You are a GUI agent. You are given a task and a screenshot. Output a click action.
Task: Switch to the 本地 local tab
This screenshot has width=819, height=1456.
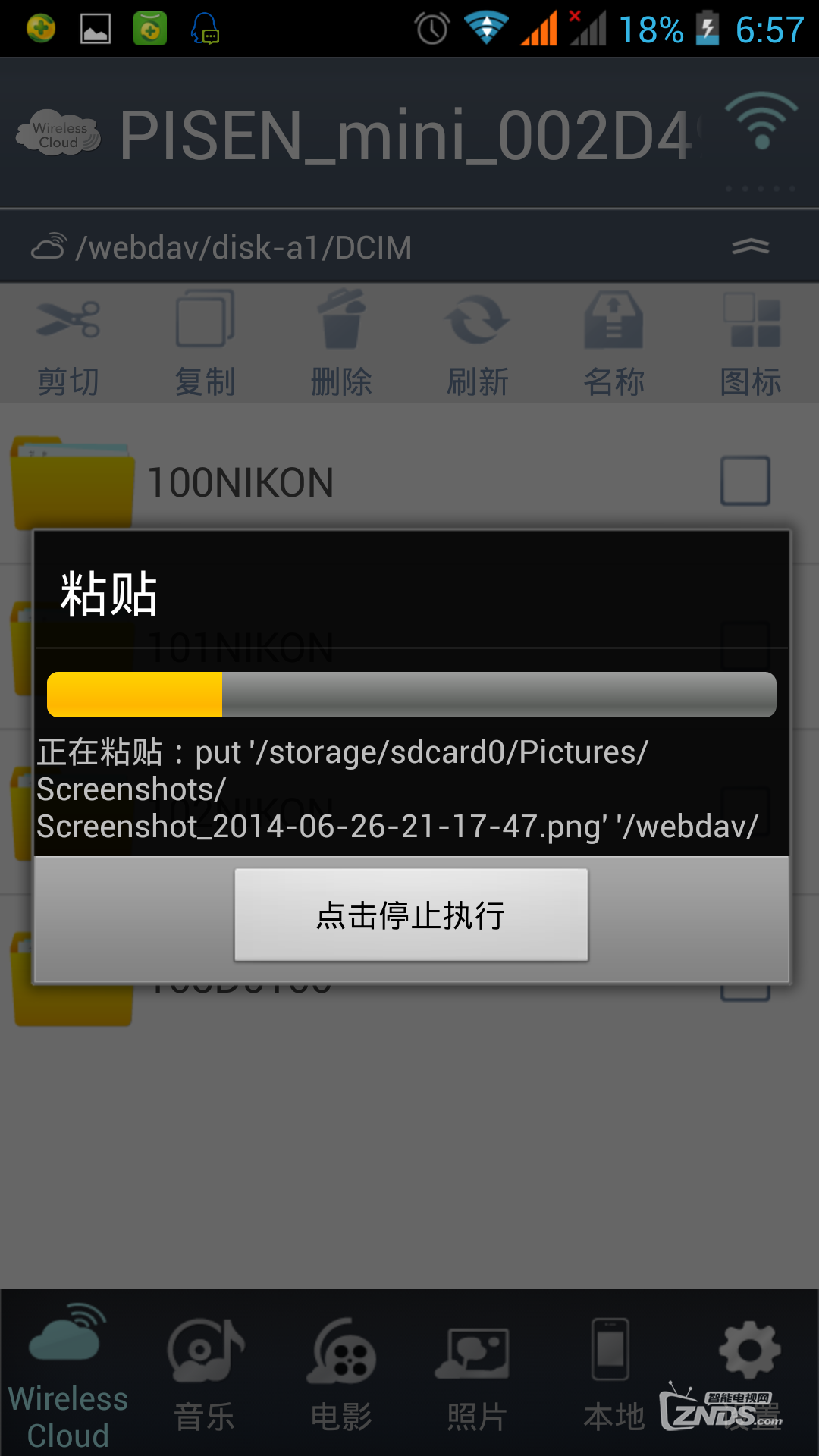click(611, 1373)
